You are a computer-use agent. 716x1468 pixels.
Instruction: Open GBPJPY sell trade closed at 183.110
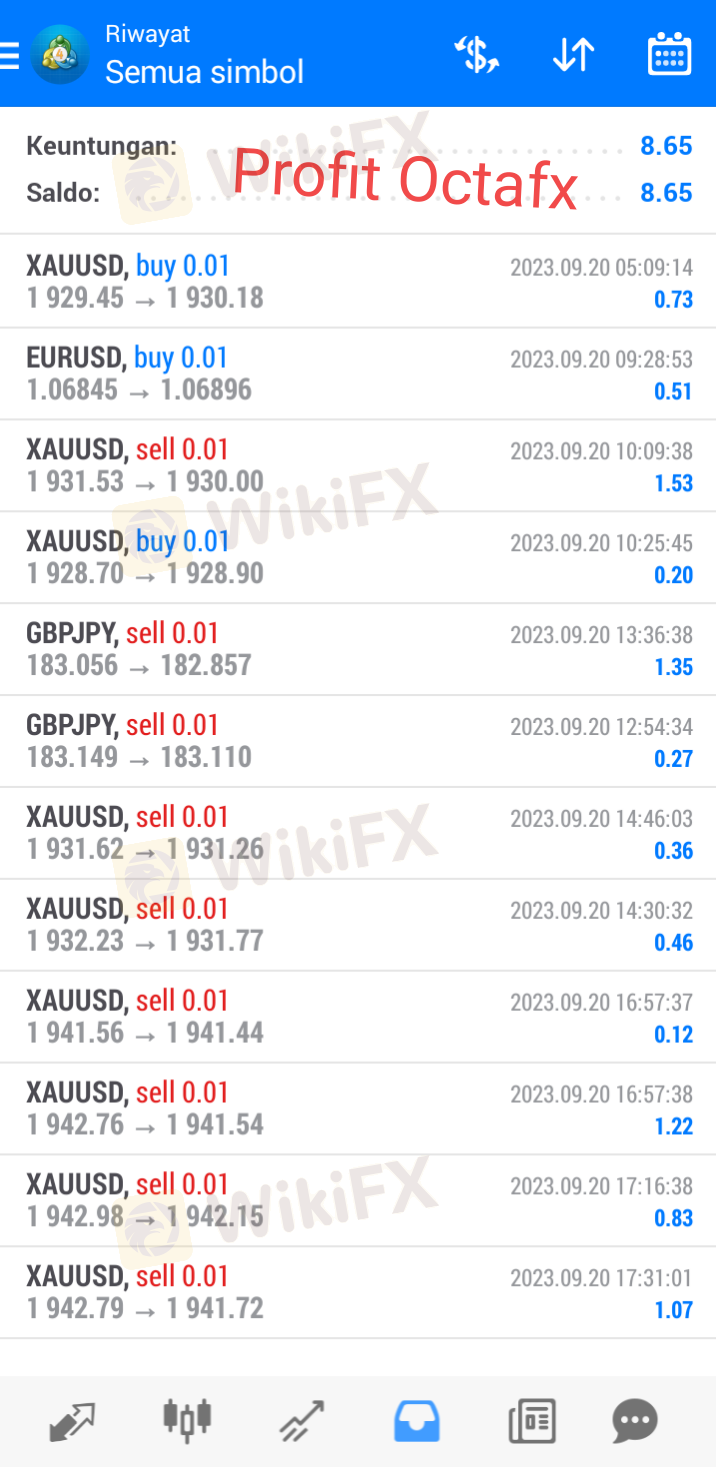(358, 742)
